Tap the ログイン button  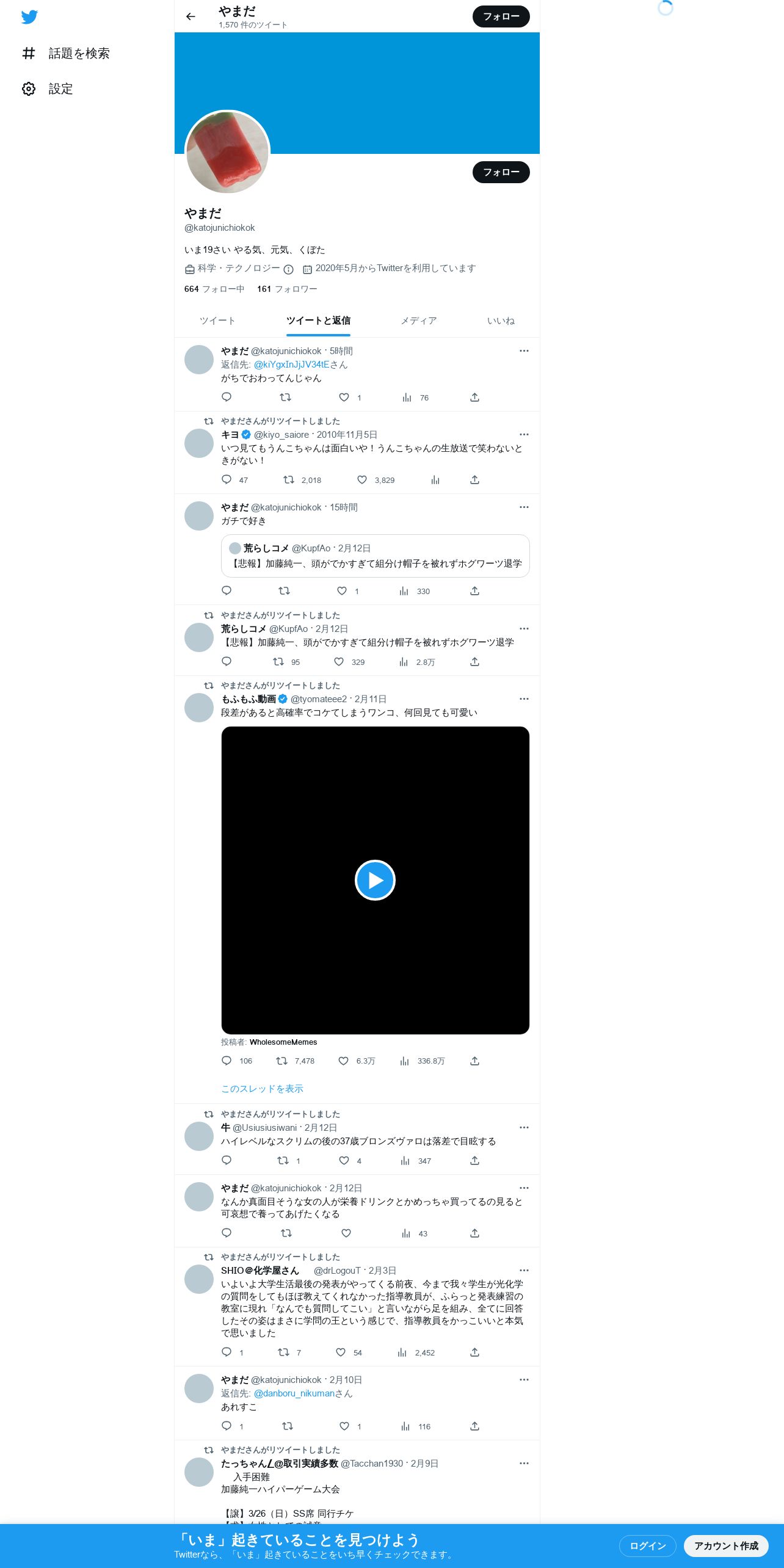coord(647,1546)
